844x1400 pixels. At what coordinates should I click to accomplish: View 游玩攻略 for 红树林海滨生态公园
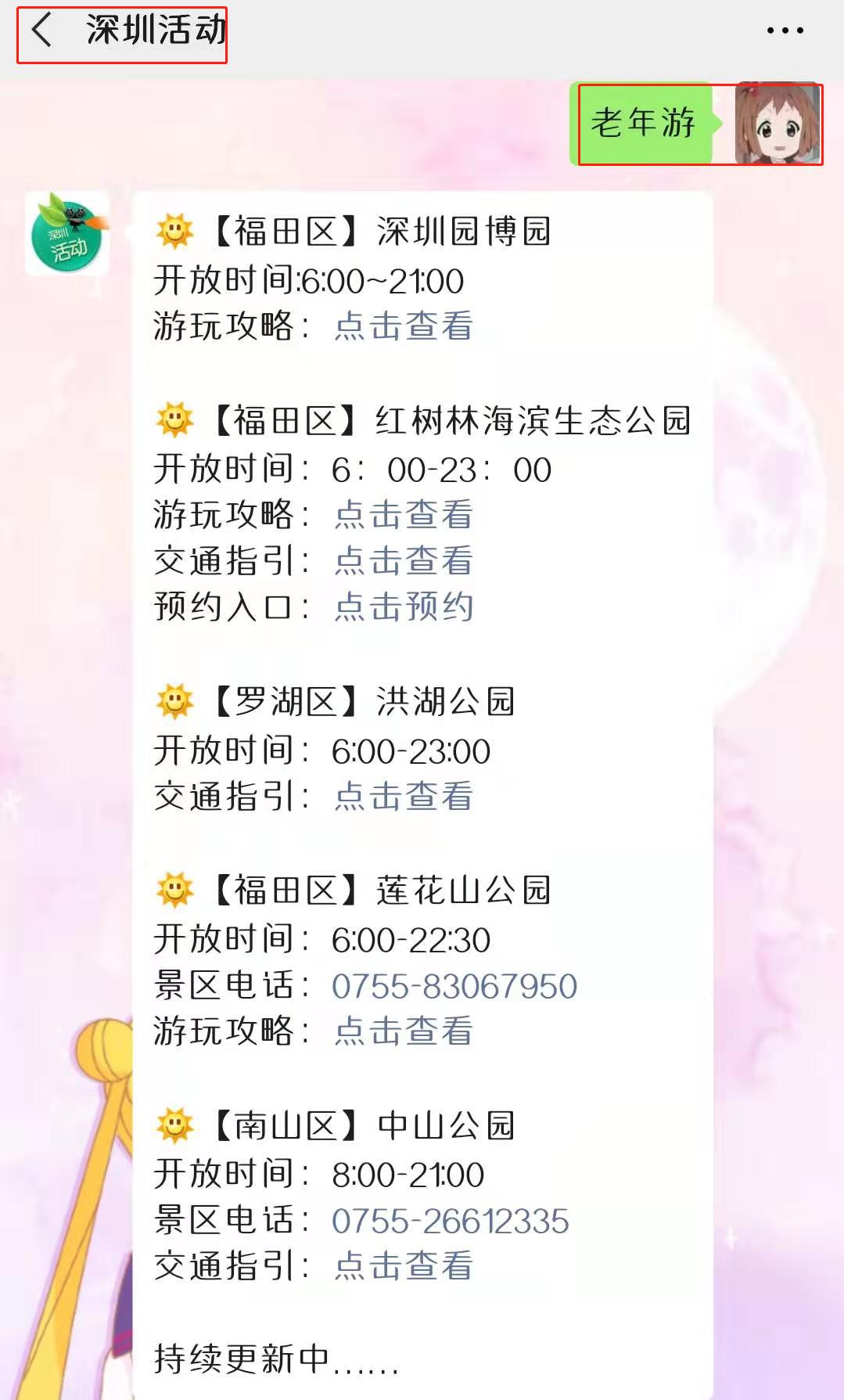[404, 515]
